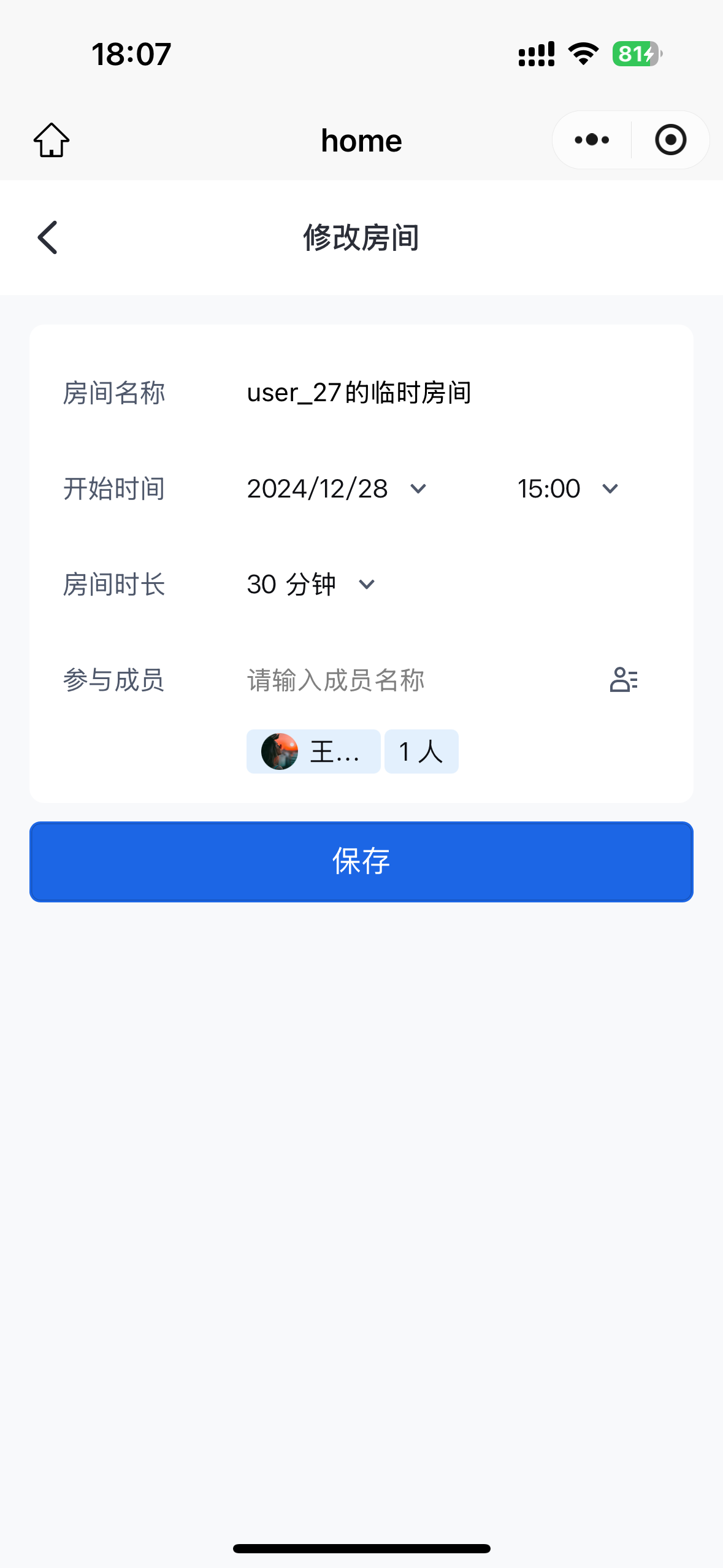Viewport: 723px width, 1568px height.
Task: Open the 2024/12/28 start date picker
Action: click(x=337, y=489)
